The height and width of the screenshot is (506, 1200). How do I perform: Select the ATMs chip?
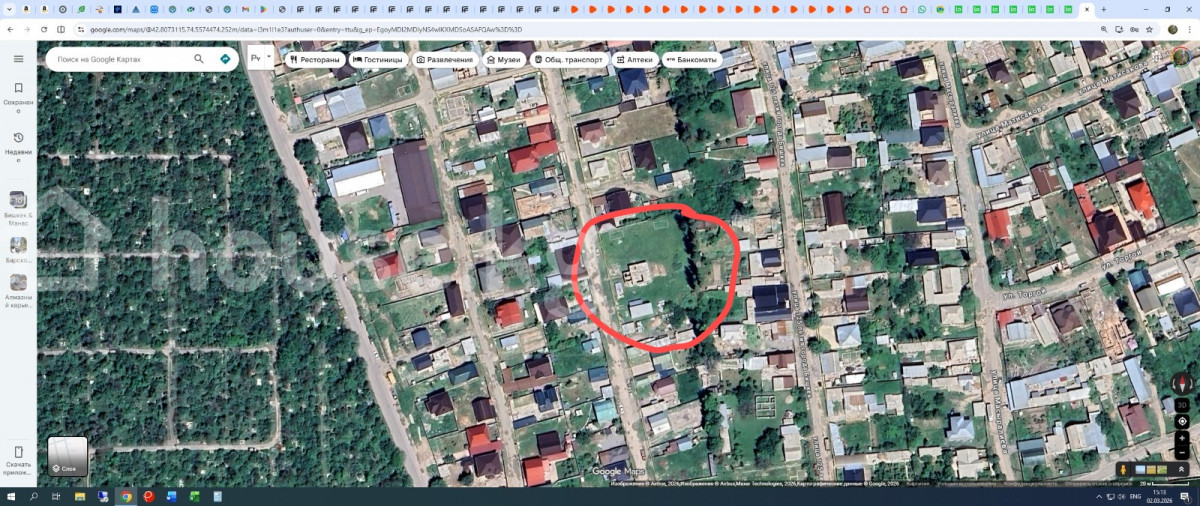[692, 59]
